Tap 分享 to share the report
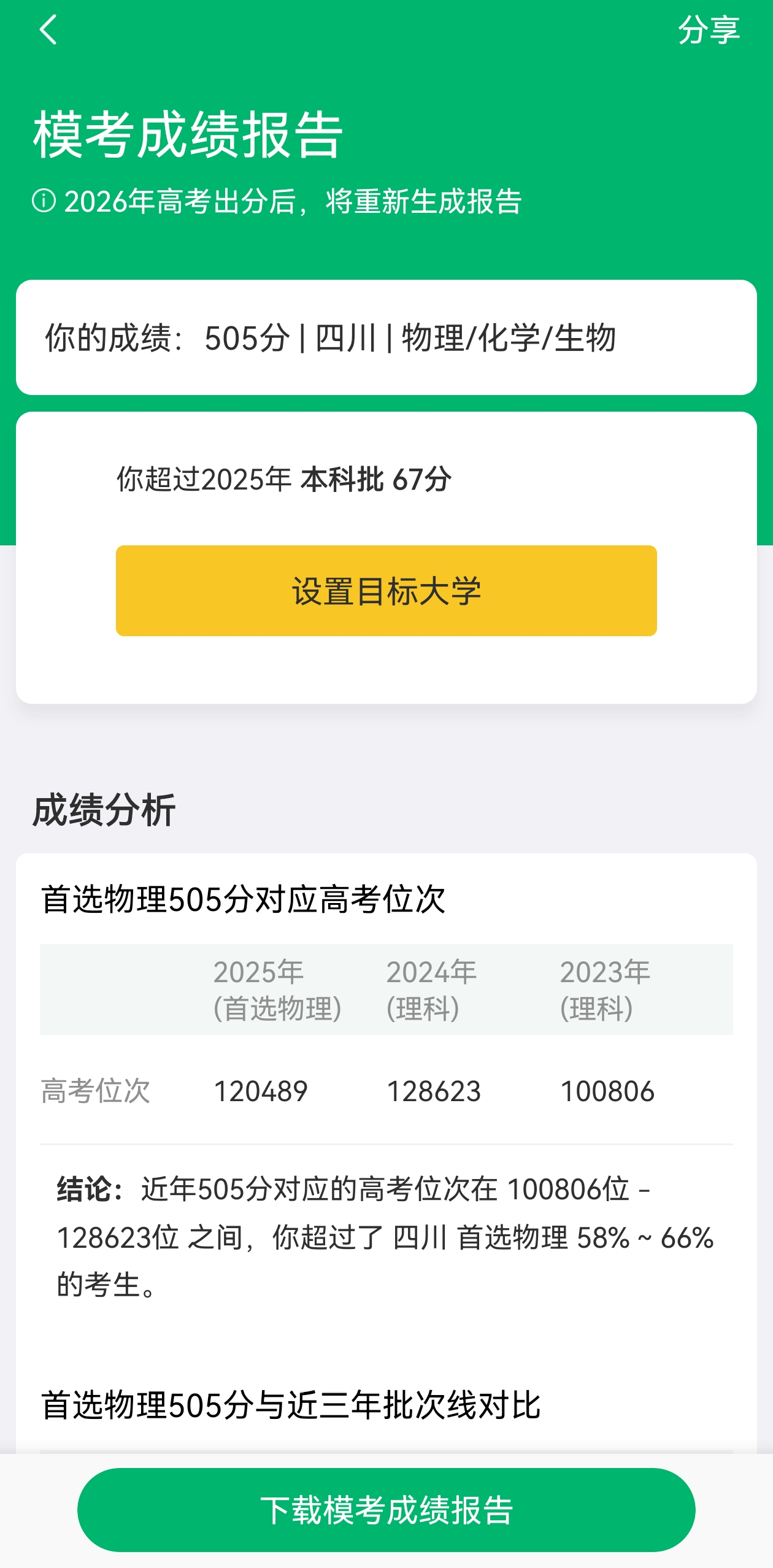The image size is (773, 1568). click(708, 29)
